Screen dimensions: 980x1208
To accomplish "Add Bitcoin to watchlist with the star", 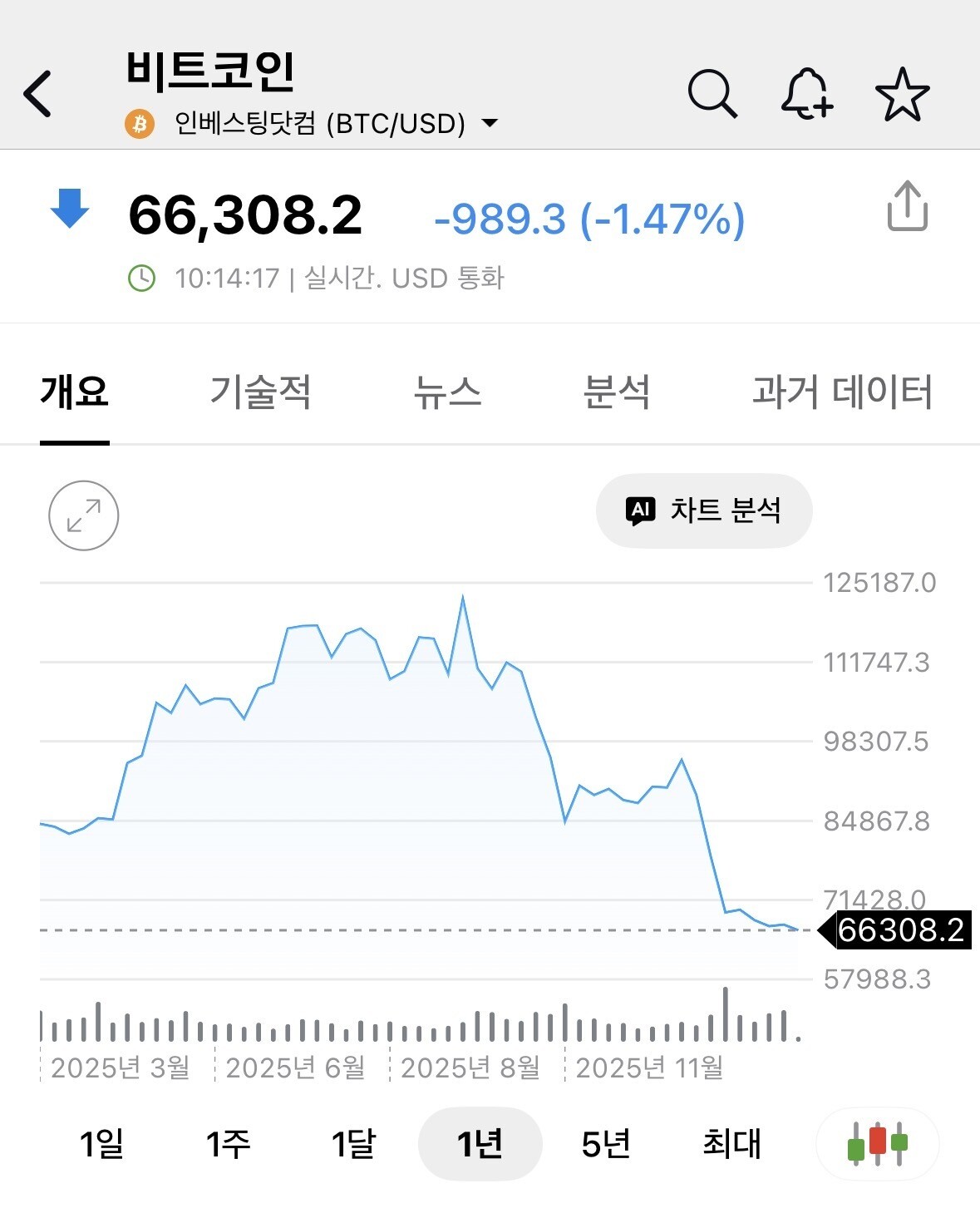I will tap(902, 95).
